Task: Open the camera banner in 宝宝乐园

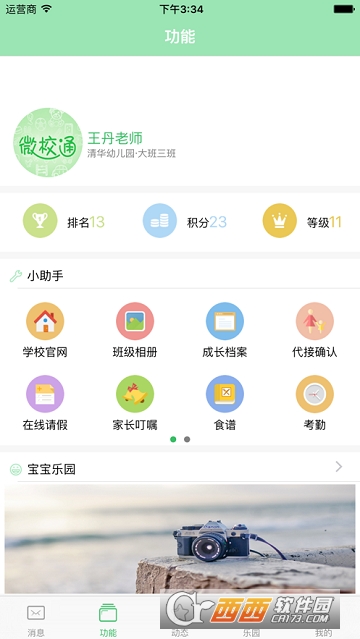Action: 180,539
